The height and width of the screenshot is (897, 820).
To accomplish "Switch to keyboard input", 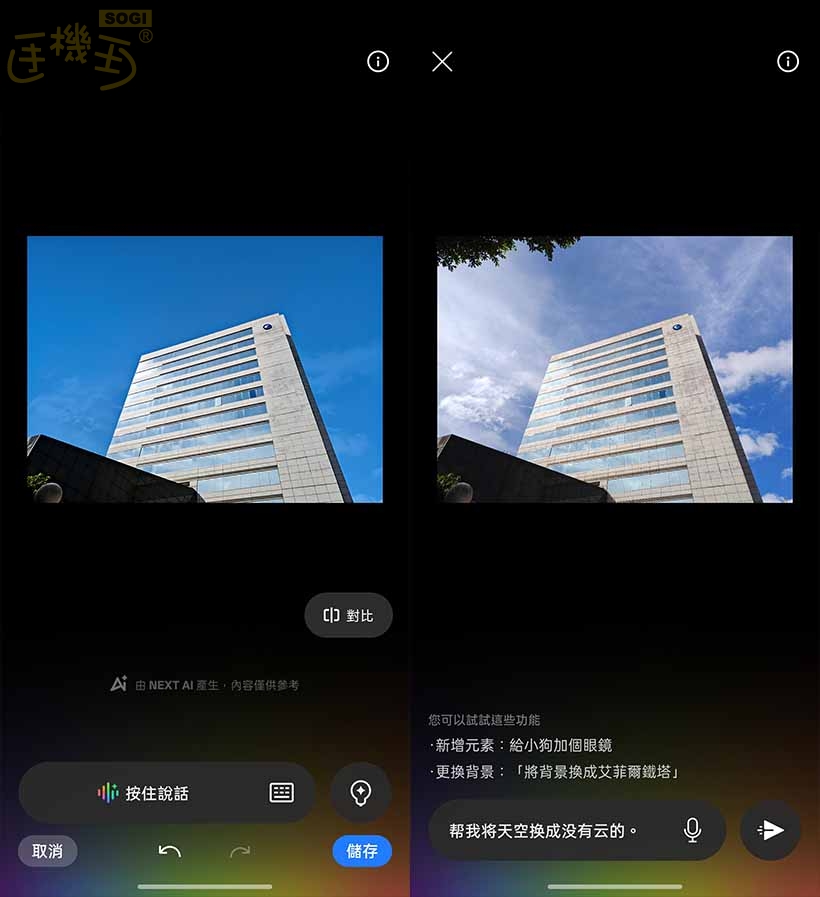I will [282, 793].
